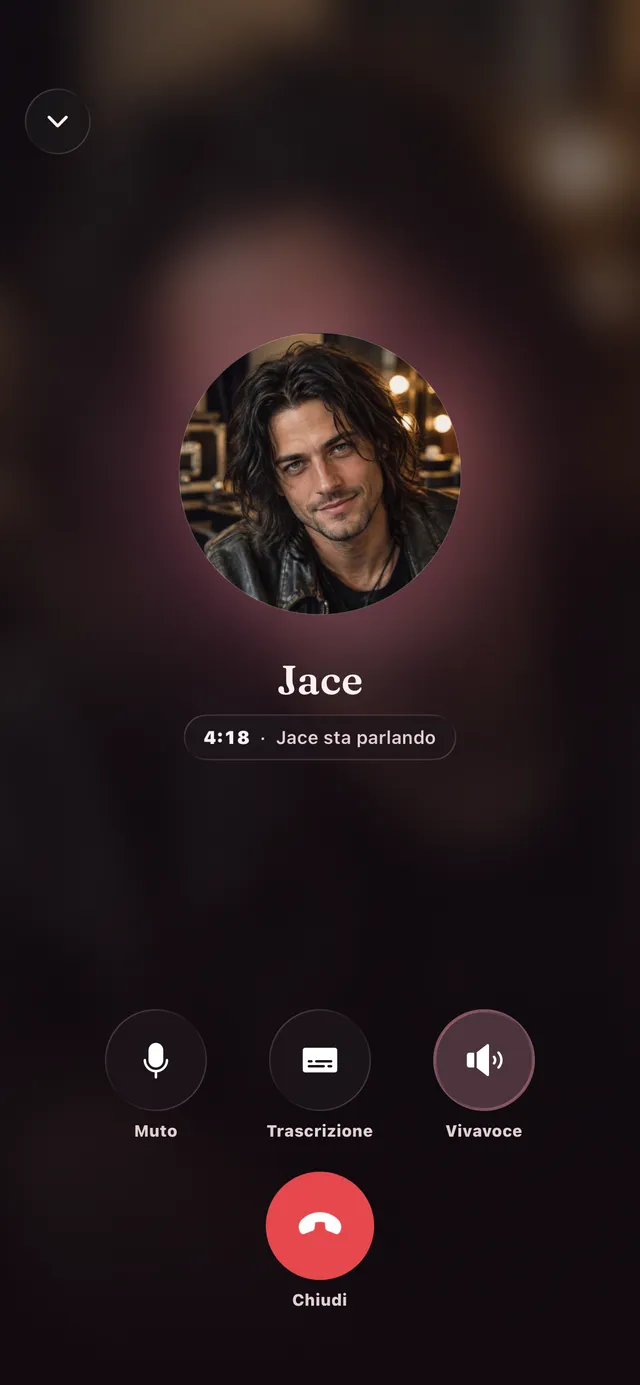640x1385 pixels.
Task: Minimize the call with the down chevron
Action: [x=58, y=122]
